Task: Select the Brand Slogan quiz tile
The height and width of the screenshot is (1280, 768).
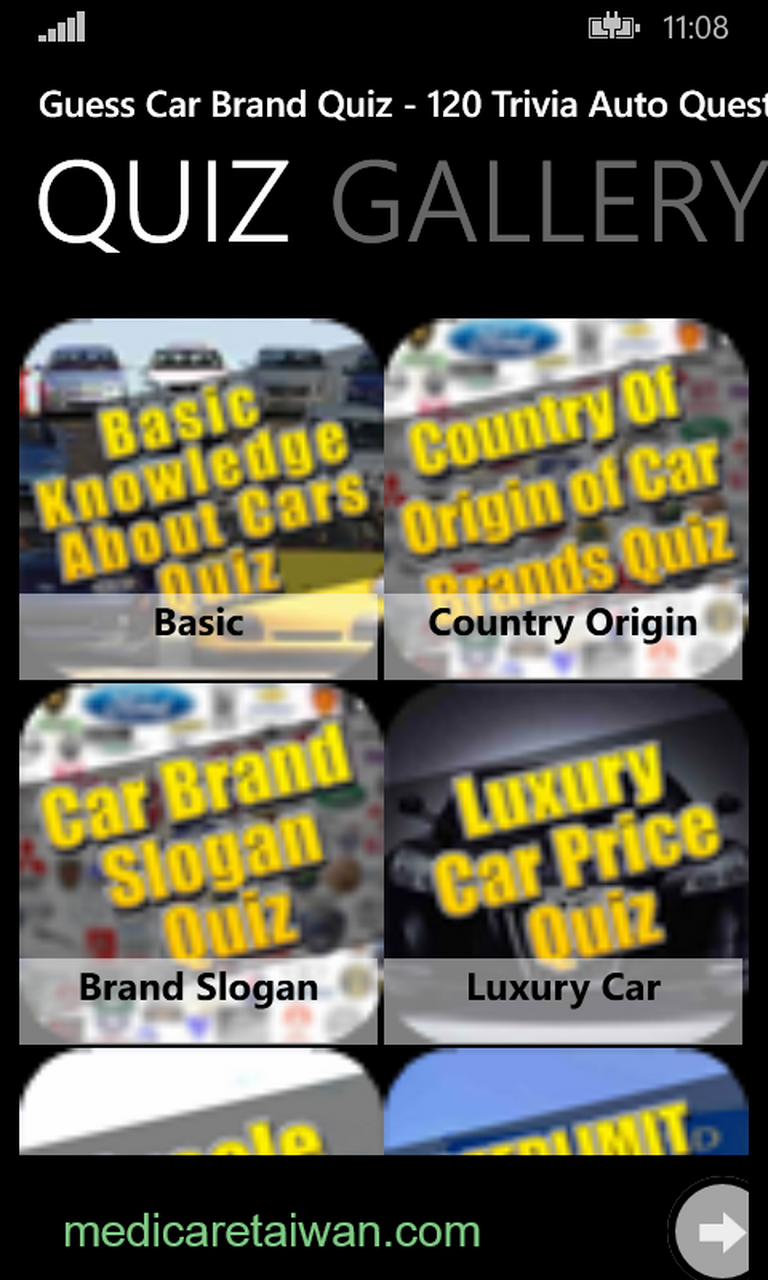Action: click(x=200, y=865)
